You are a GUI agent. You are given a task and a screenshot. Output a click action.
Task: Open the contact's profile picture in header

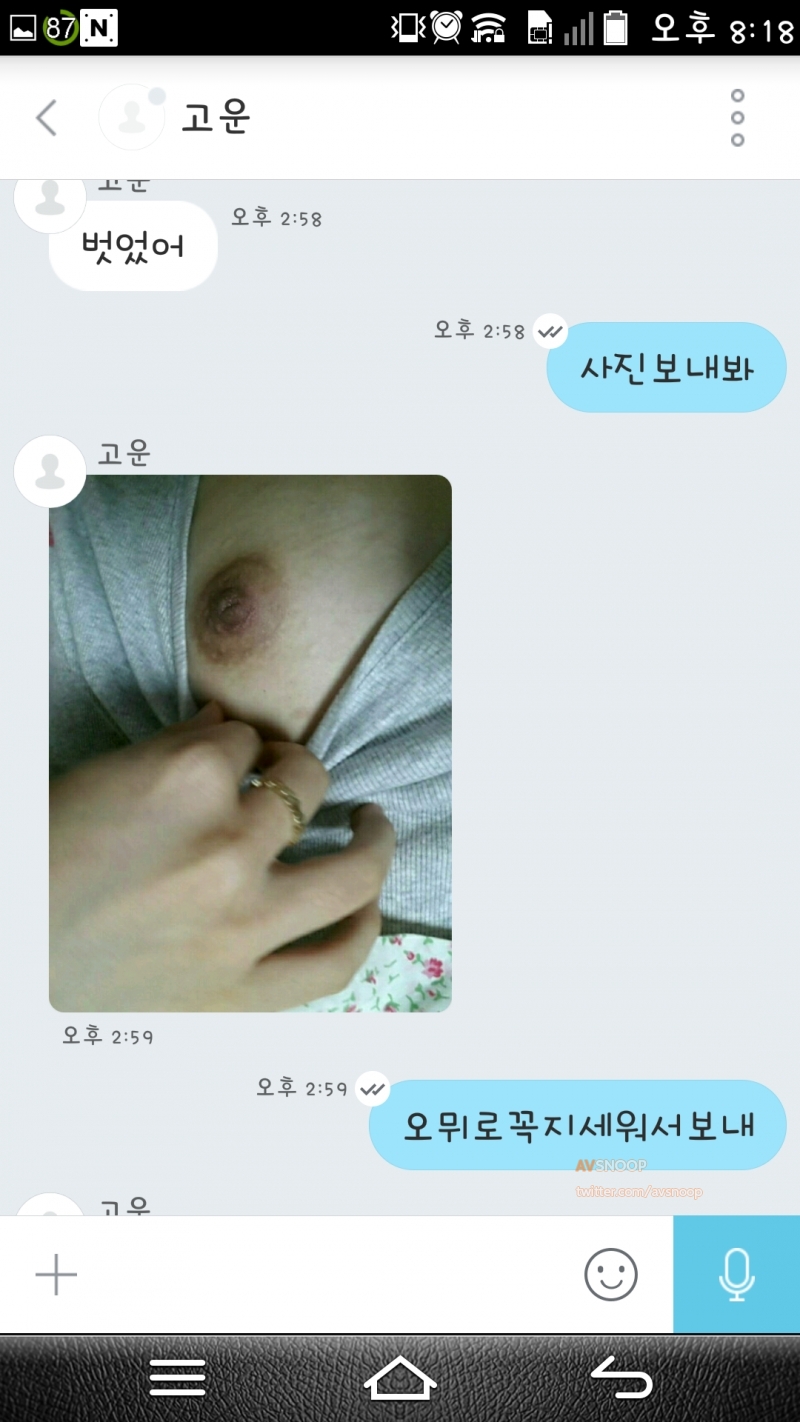(131, 118)
